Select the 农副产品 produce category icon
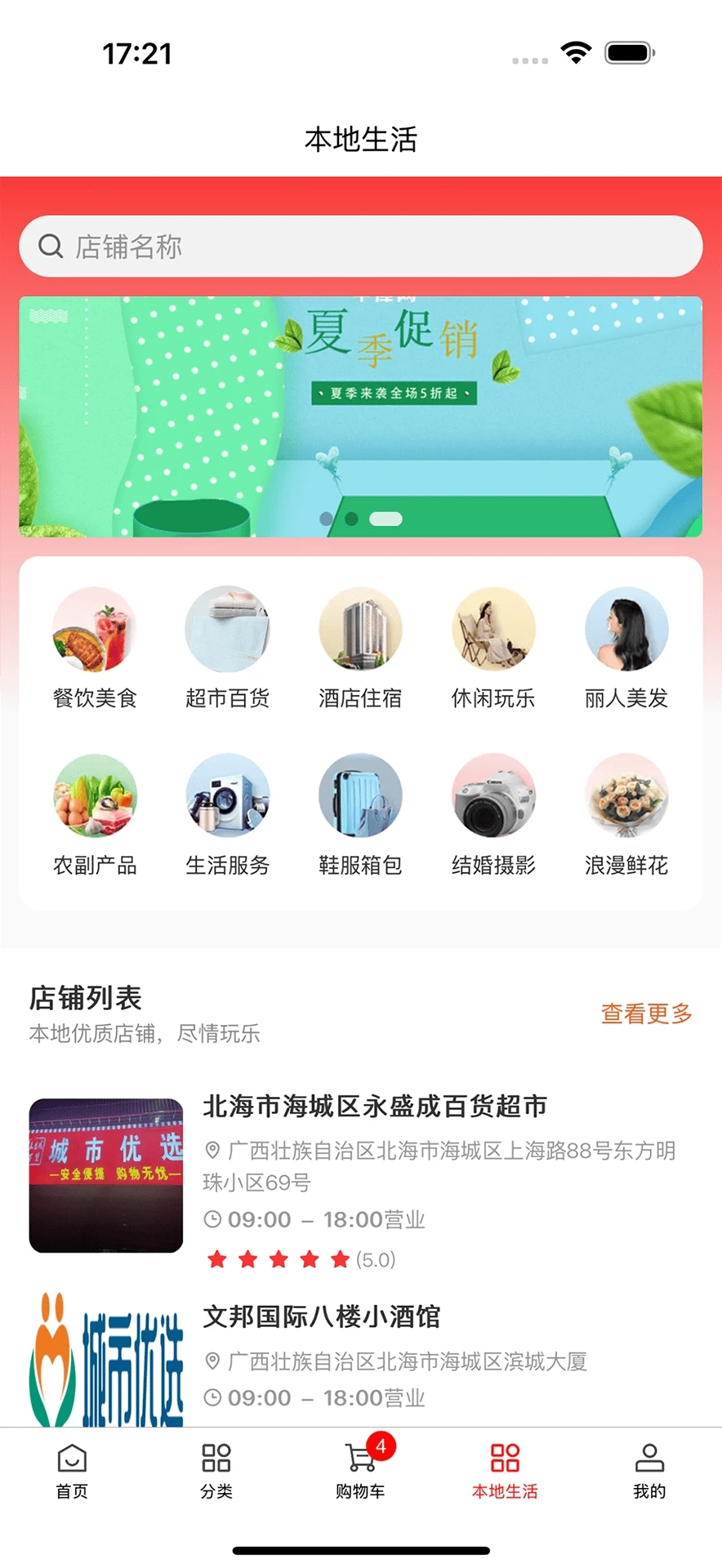Screen dimensions: 722x1568 (95, 796)
